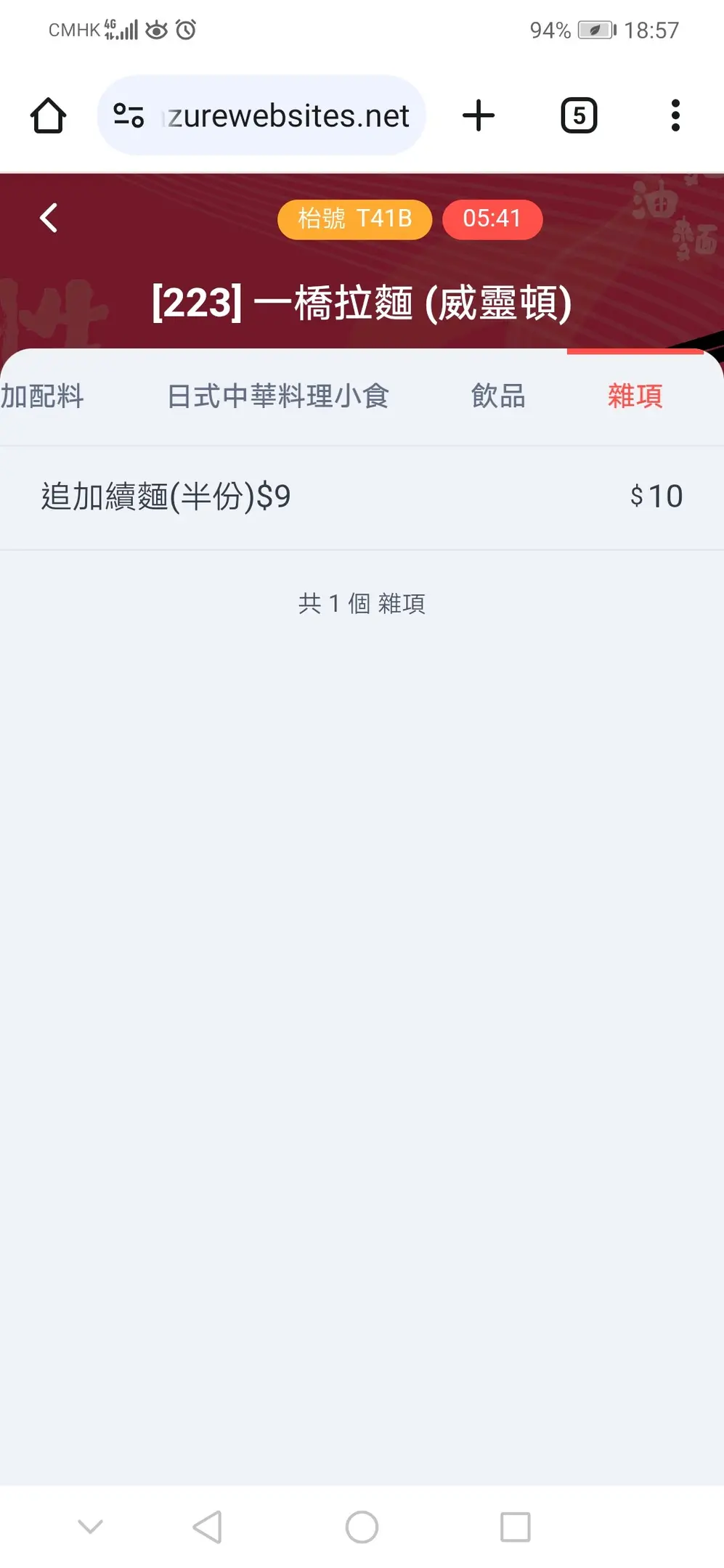View the 5 open browser tabs
Image resolution: width=724 pixels, height=1568 pixels.
pos(579,116)
